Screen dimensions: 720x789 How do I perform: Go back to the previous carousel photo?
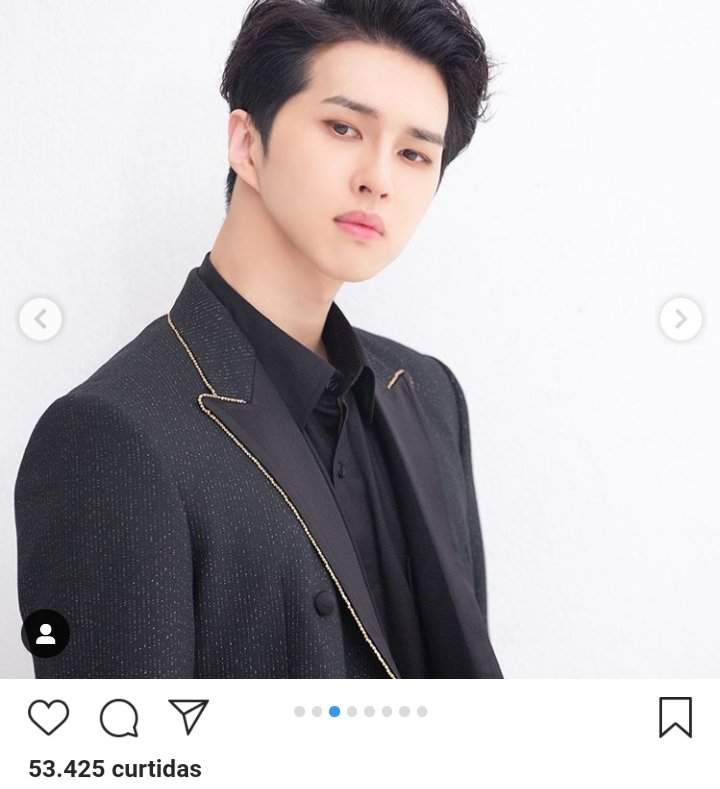[40, 319]
